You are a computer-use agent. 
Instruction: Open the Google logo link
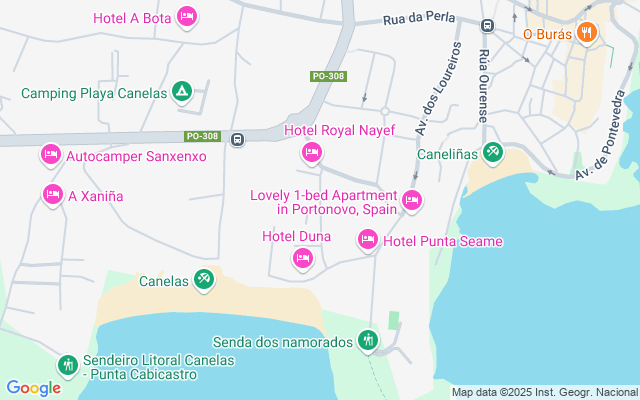coord(33,388)
